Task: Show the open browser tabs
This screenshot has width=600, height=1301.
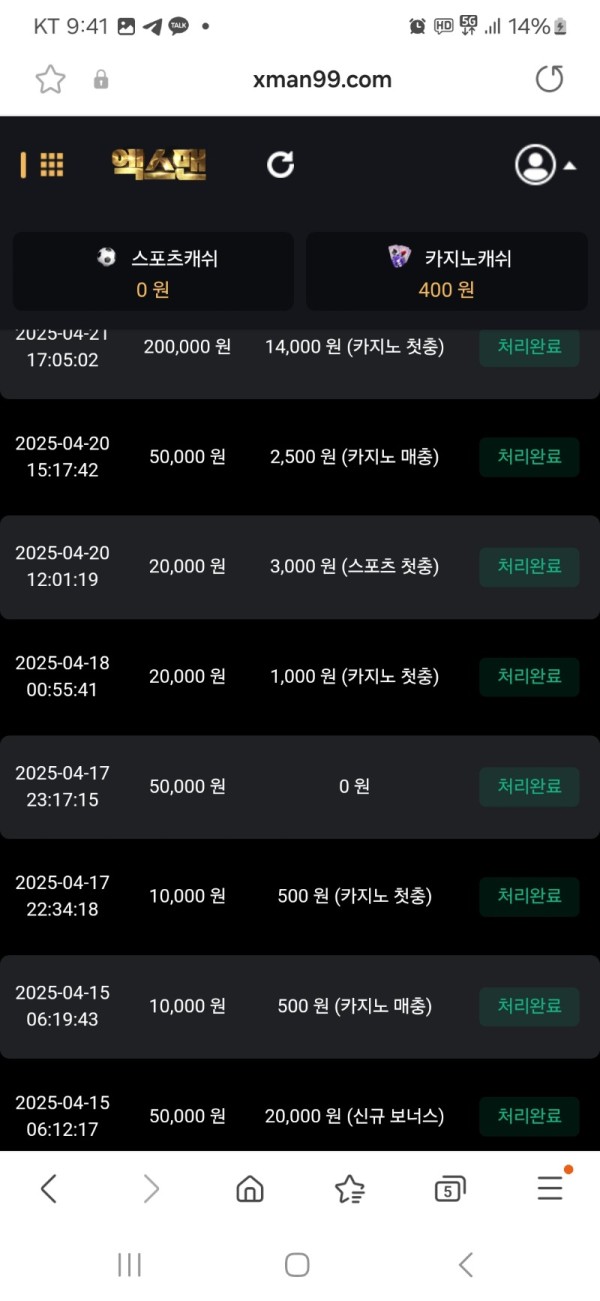Action: pos(450,1189)
